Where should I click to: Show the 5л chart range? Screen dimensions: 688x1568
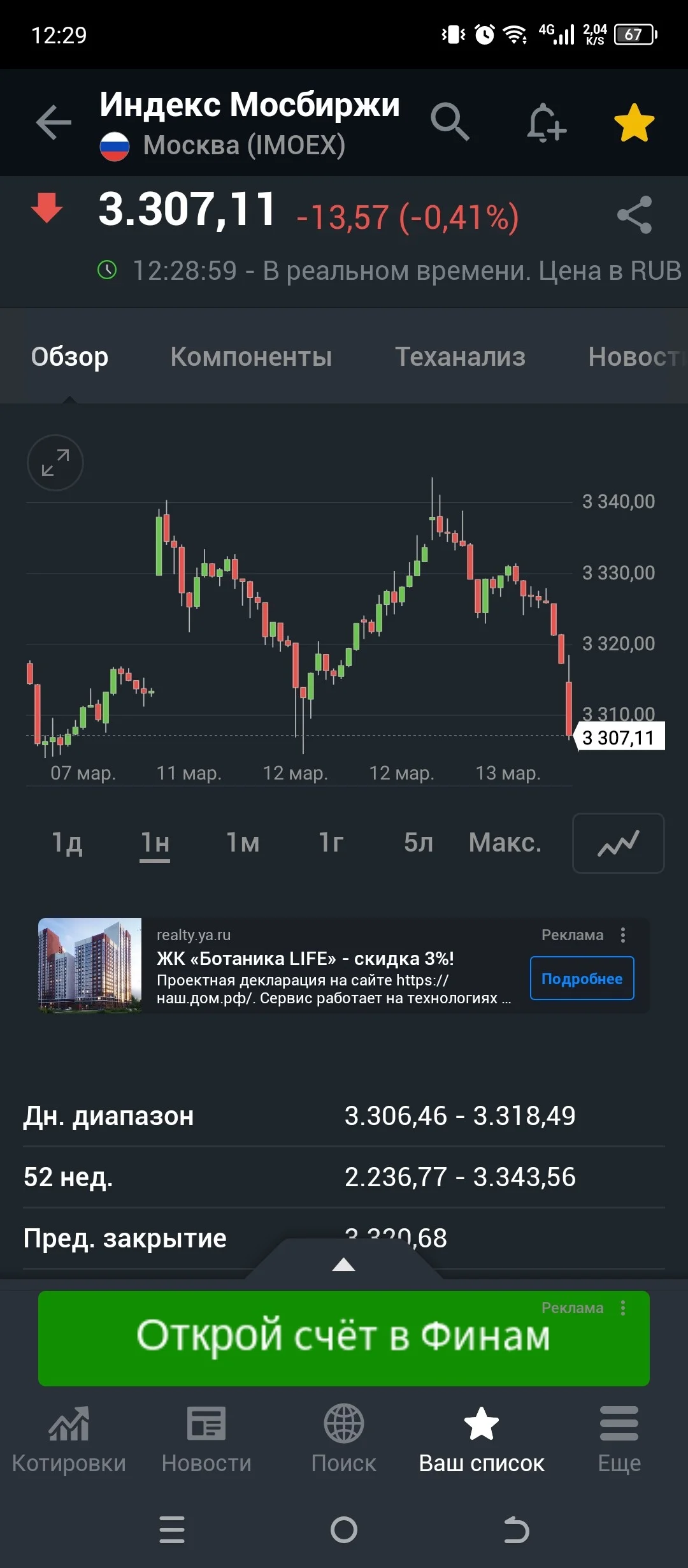(419, 843)
